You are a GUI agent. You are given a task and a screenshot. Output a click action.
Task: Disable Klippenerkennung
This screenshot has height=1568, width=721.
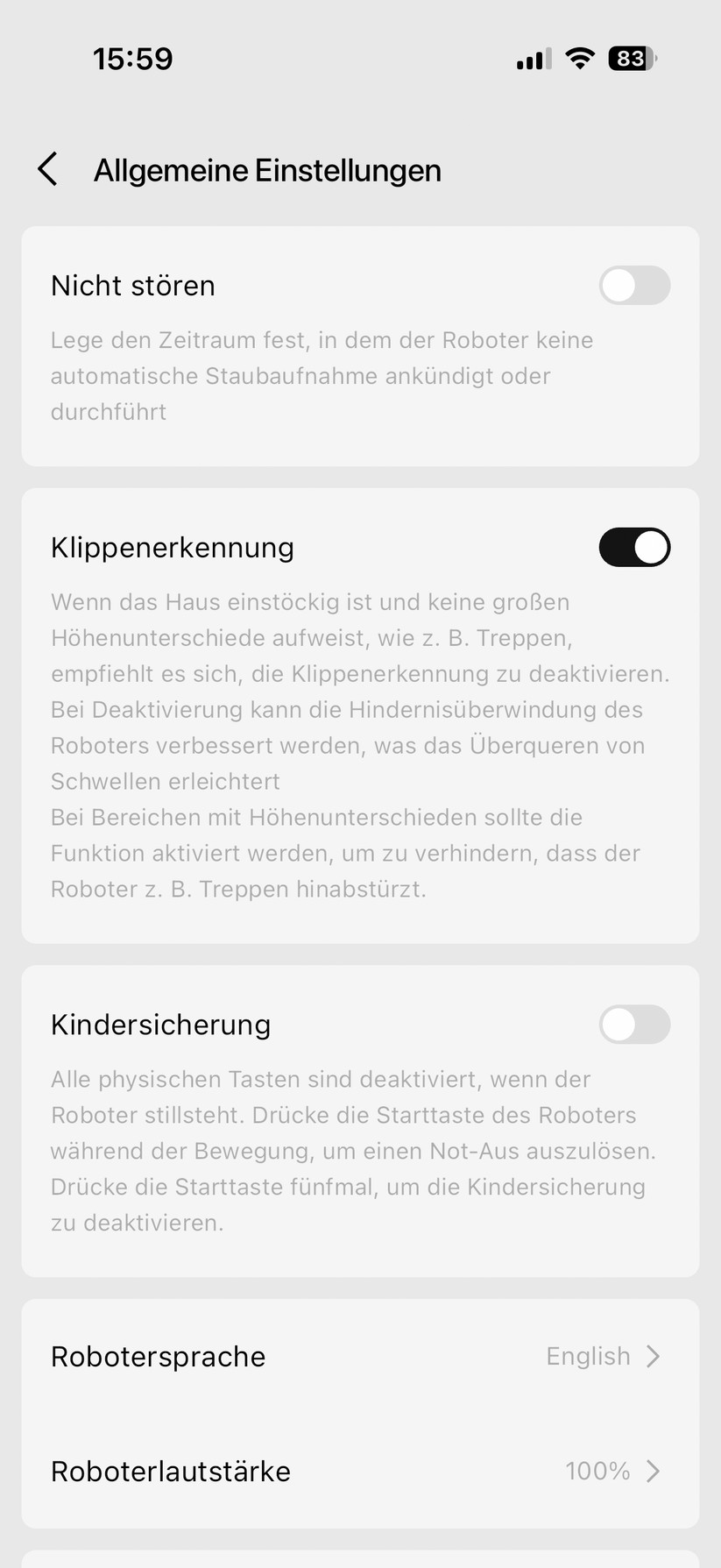pyautogui.click(x=634, y=547)
